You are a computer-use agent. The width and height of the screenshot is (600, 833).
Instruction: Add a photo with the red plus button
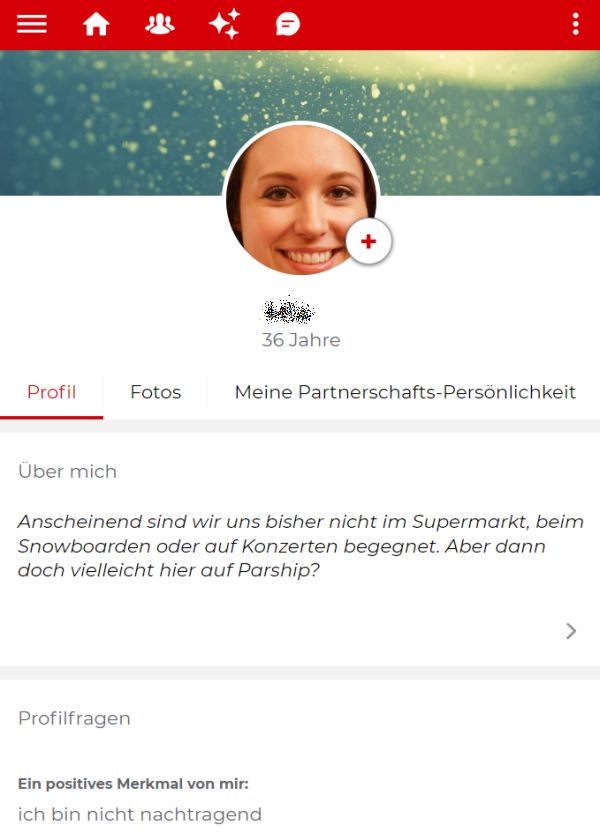(369, 241)
